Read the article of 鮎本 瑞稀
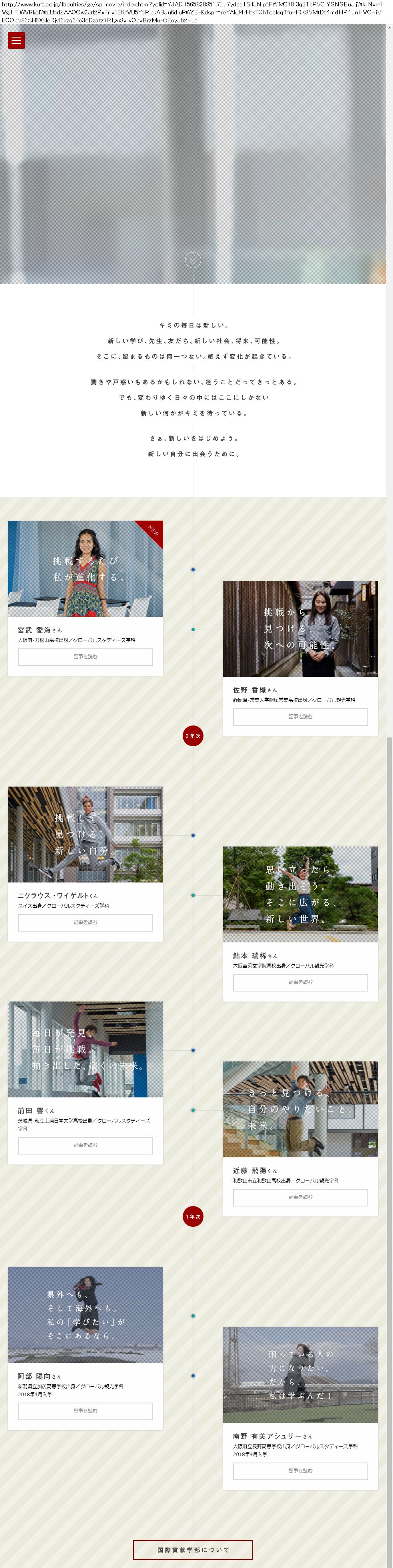Screen dimensions: 393x1568 tap(300, 982)
